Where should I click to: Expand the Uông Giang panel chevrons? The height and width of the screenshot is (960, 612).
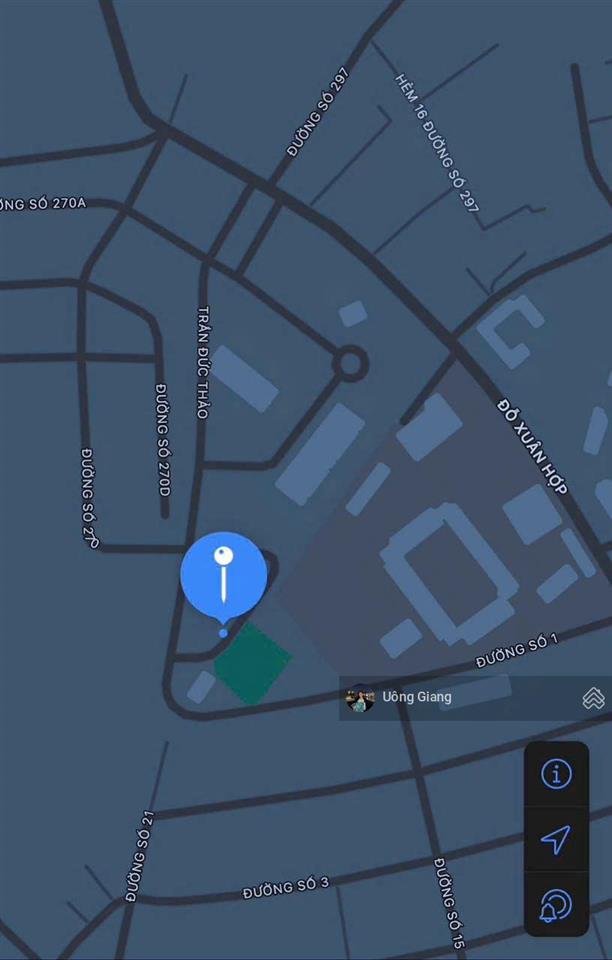[593, 698]
